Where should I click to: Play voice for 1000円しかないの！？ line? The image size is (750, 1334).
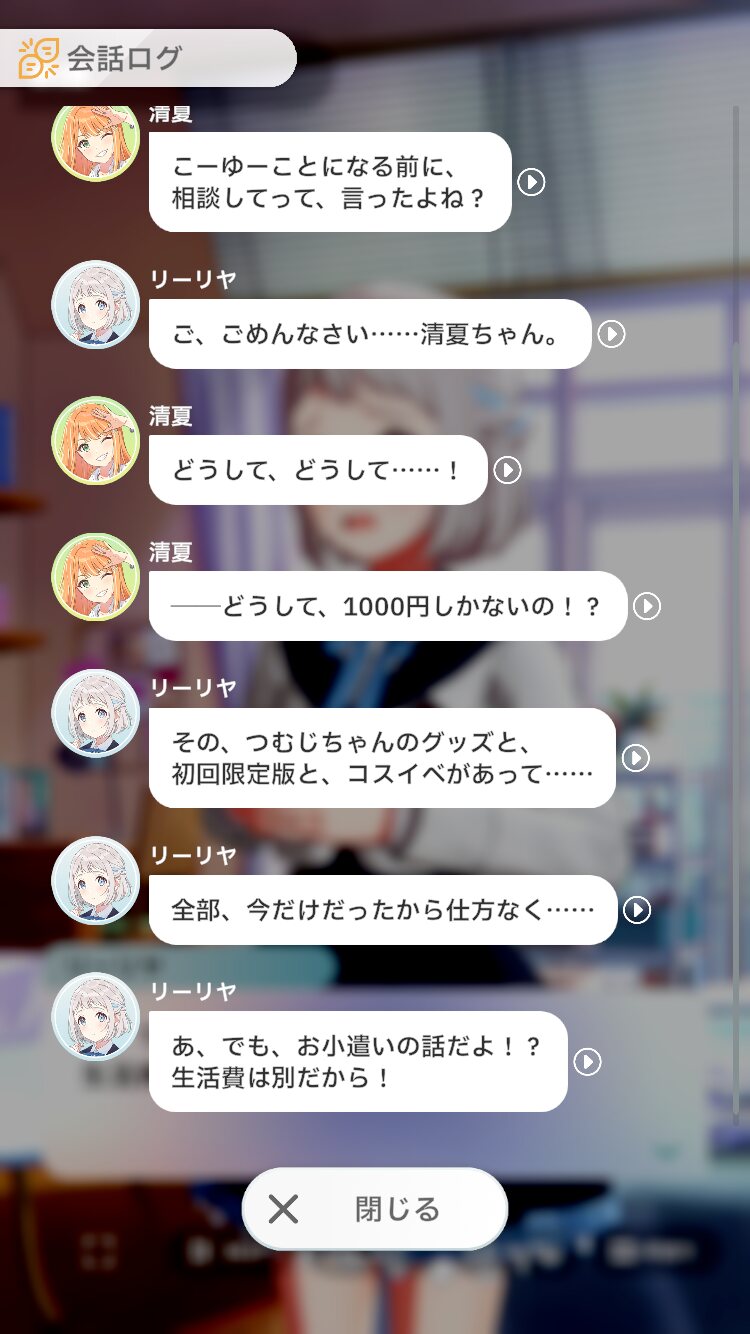coord(647,606)
